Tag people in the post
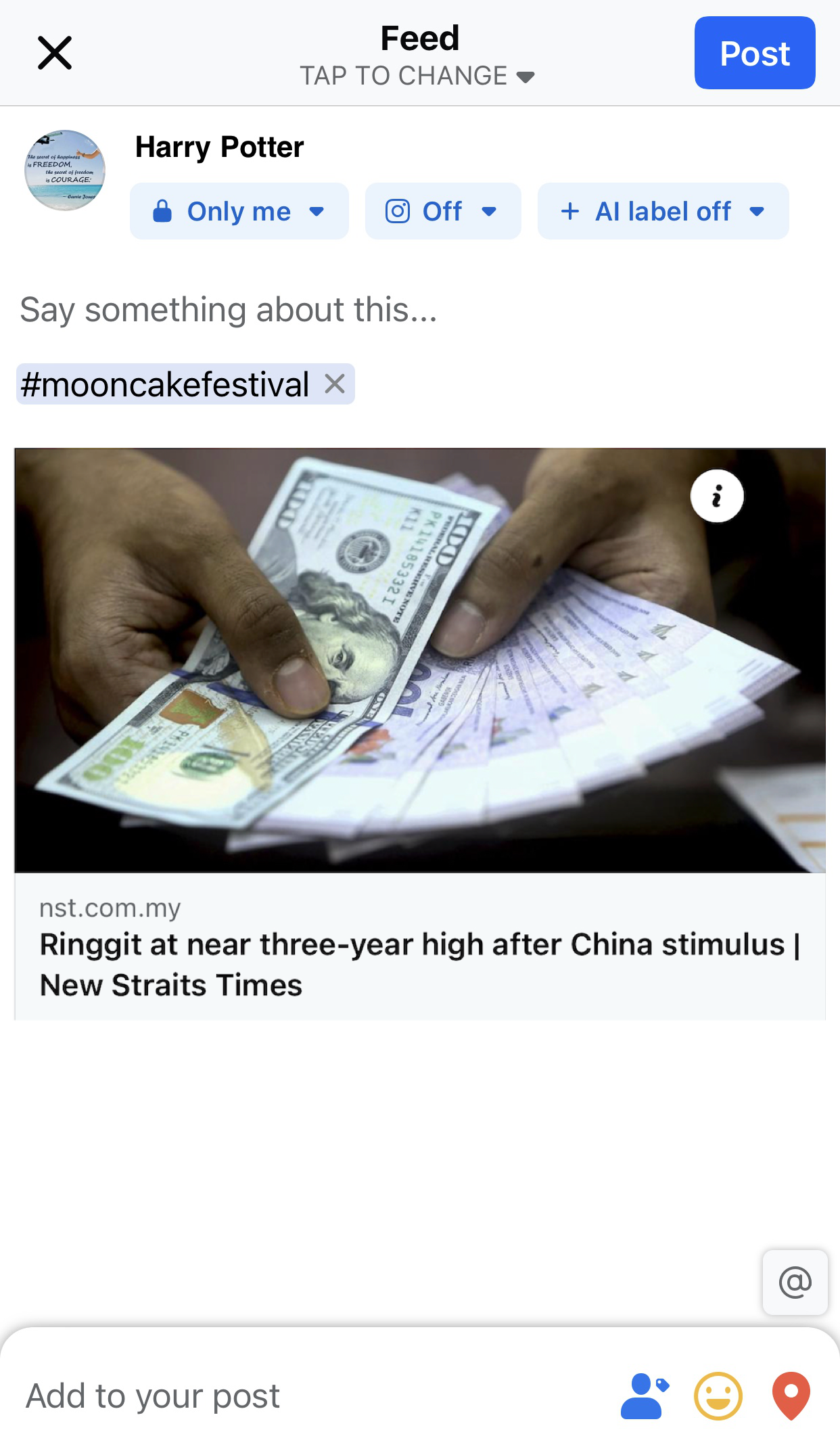 [644, 1396]
